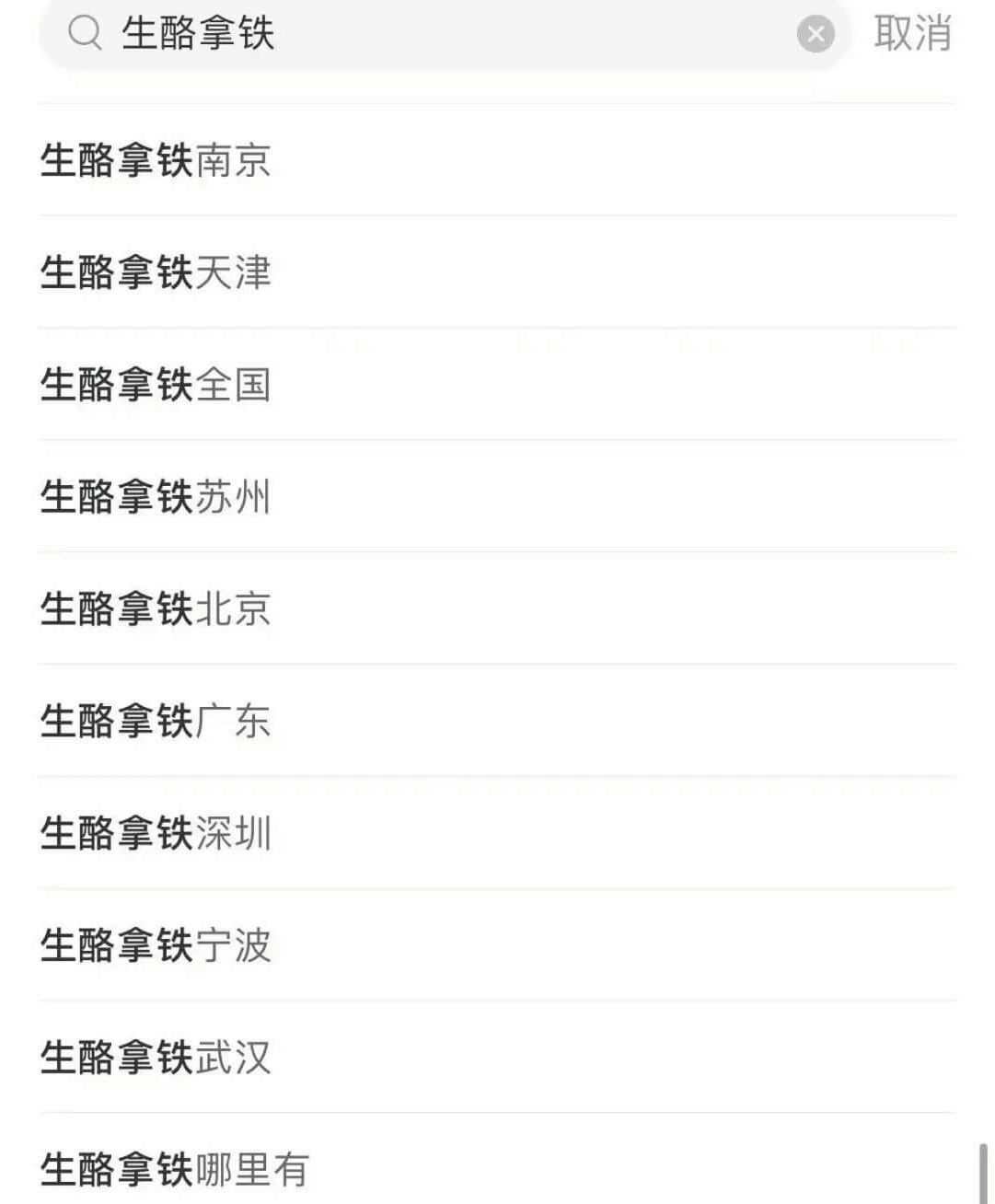The width and height of the screenshot is (995, 1204).
Task: Pick the suggestion 生酪拿铁苏州
Action: 156,497
